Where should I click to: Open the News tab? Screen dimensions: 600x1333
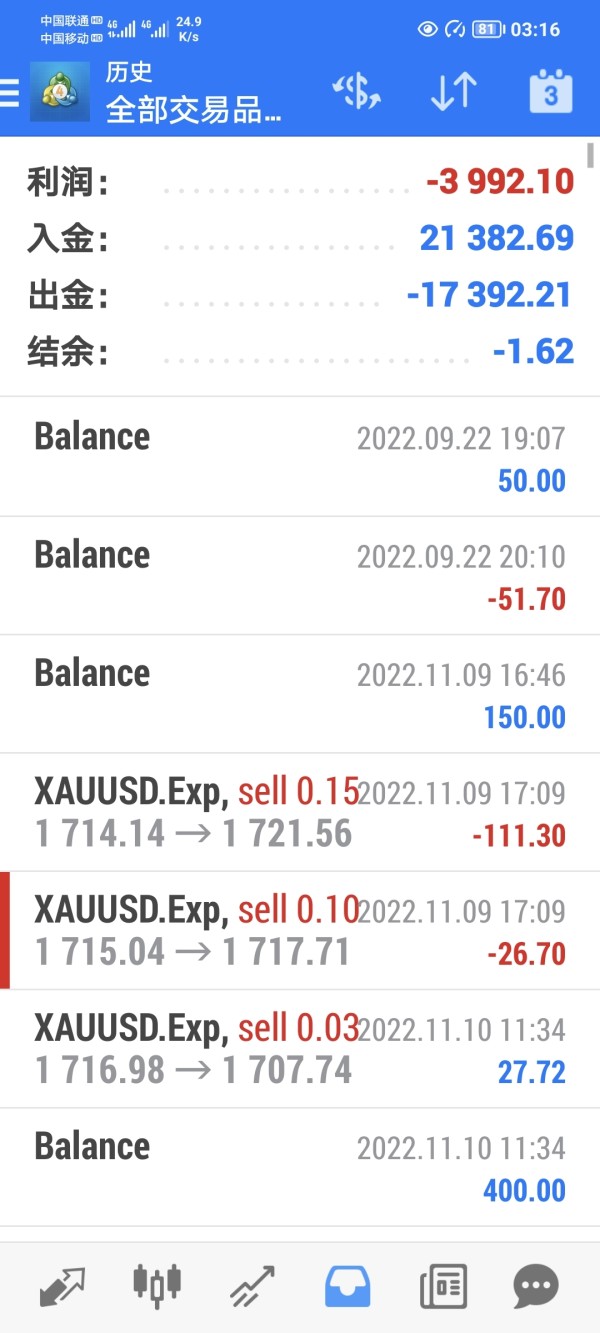[x=443, y=1285]
